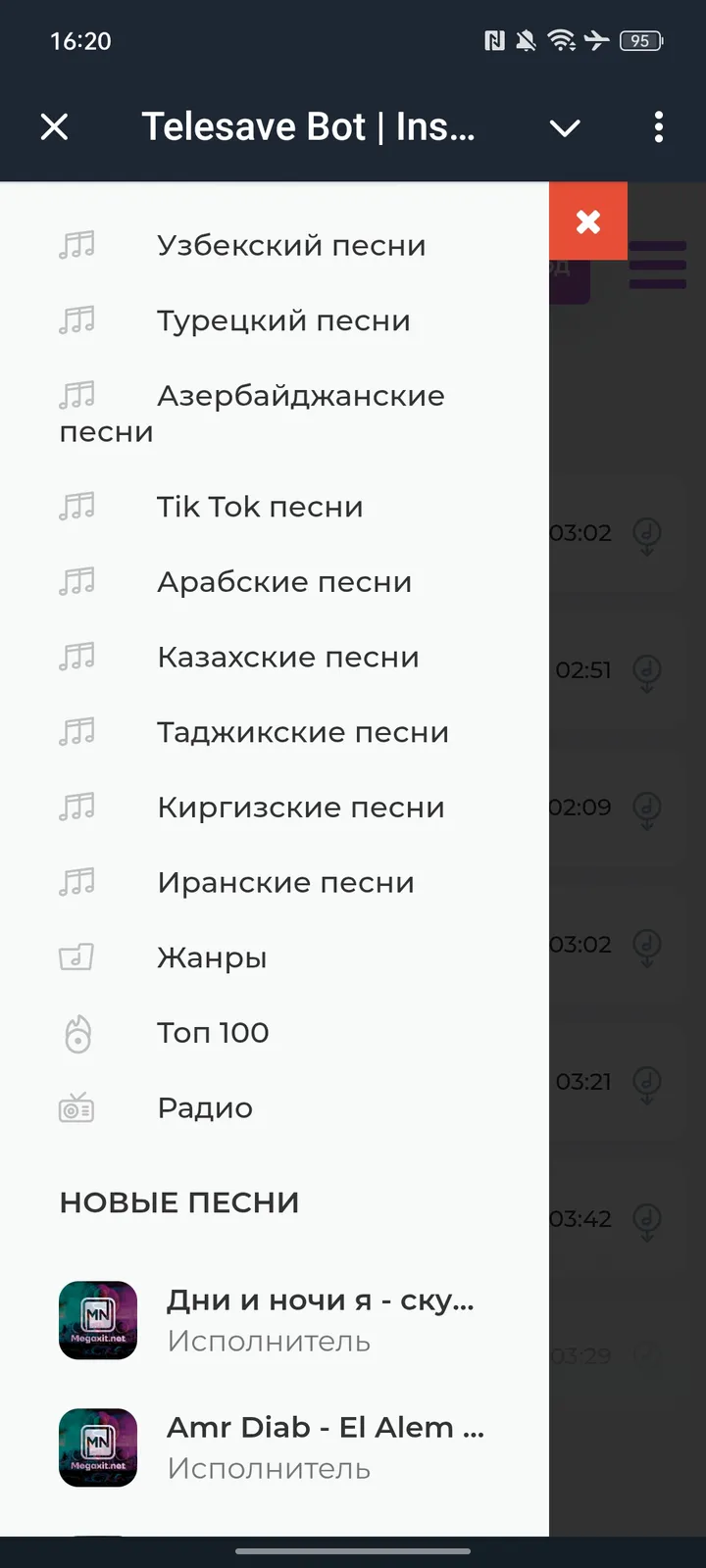Click the music note icon for Tik Tok песни

coord(76,507)
